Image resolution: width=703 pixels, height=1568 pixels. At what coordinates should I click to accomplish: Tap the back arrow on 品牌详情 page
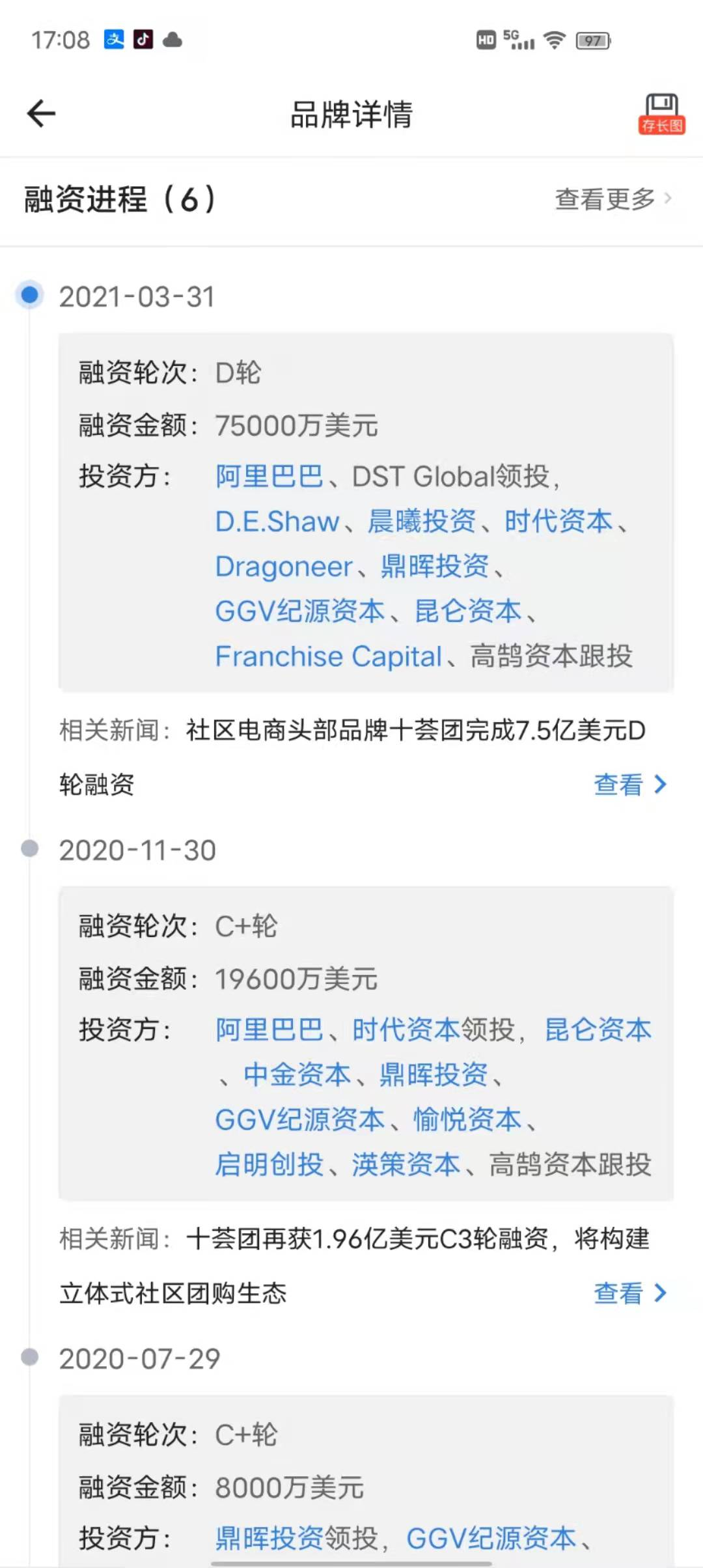coord(40,113)
